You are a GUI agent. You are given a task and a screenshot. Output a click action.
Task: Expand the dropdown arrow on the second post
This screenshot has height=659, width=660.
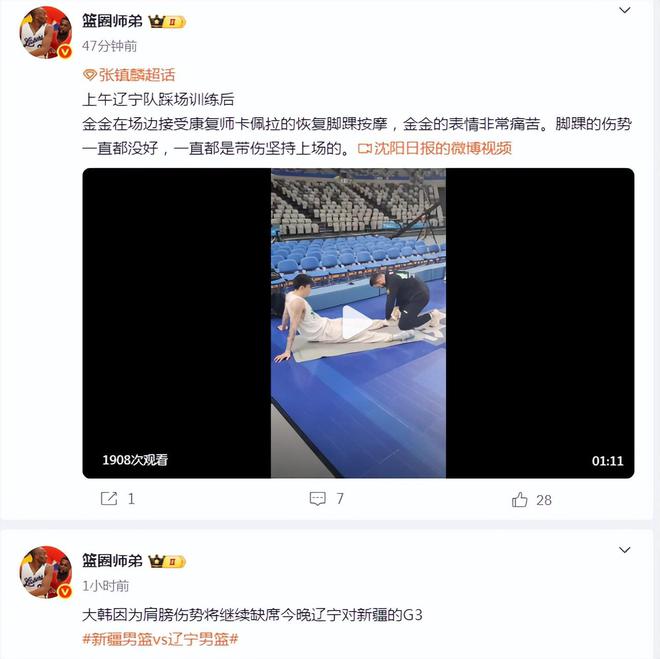tap(624, 550)
